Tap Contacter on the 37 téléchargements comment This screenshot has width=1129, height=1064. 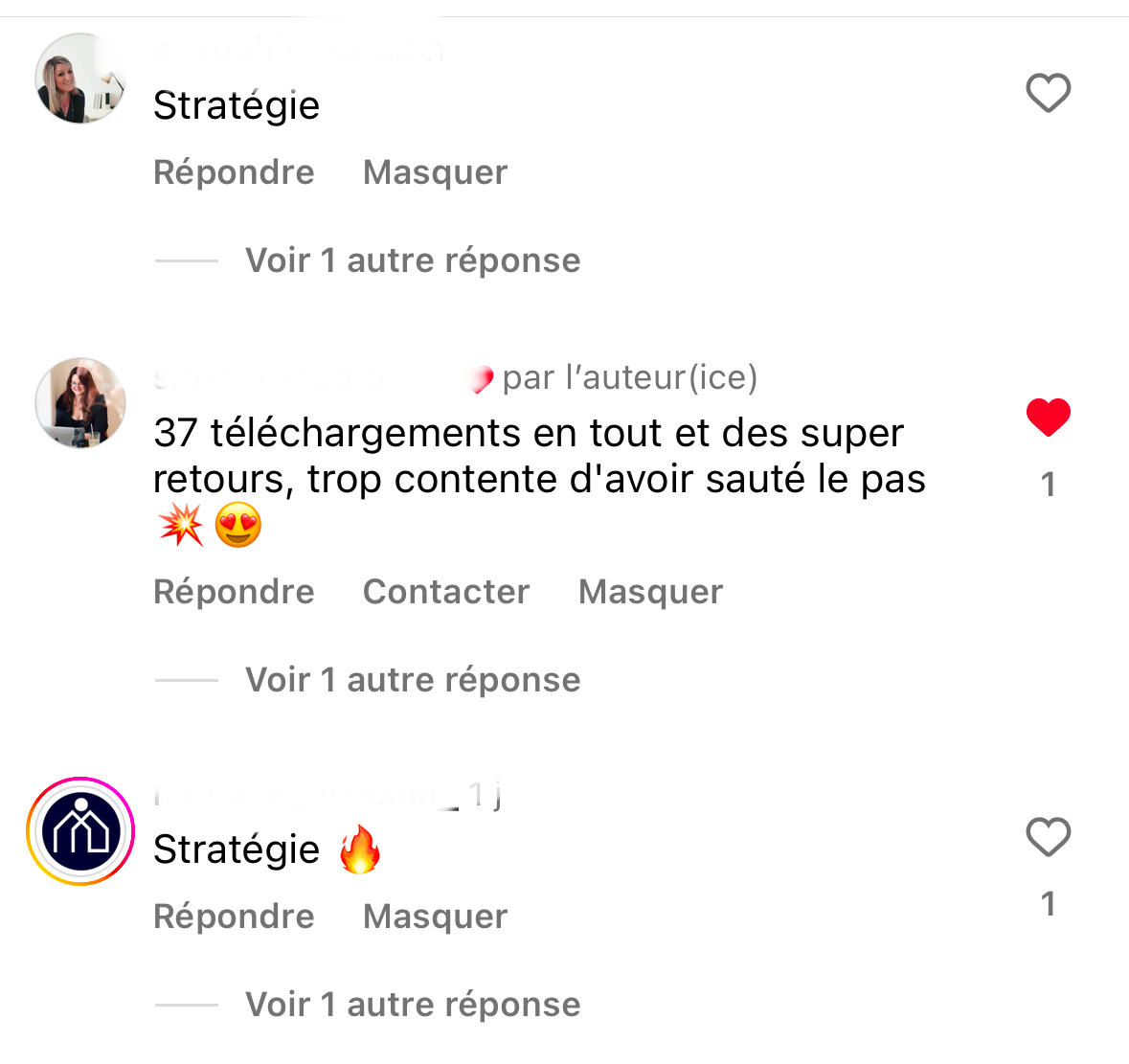tap(446, 592)
